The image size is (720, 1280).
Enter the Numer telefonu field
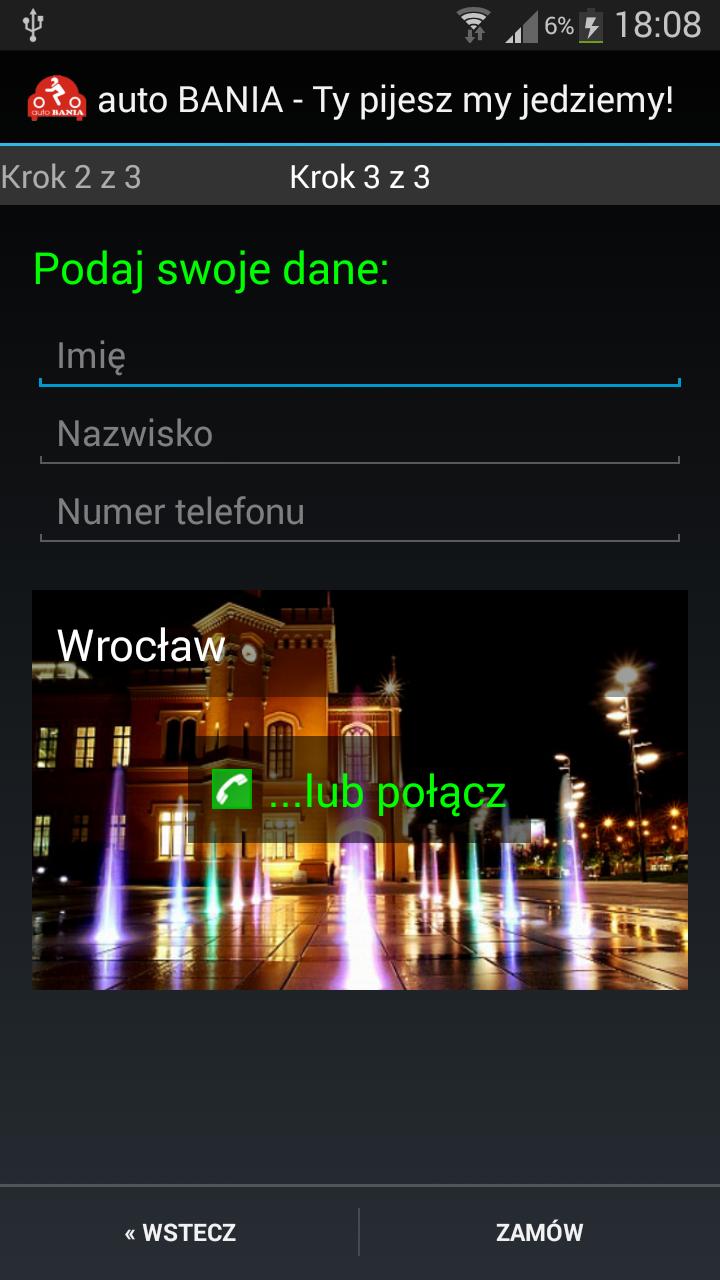[360, 512]
